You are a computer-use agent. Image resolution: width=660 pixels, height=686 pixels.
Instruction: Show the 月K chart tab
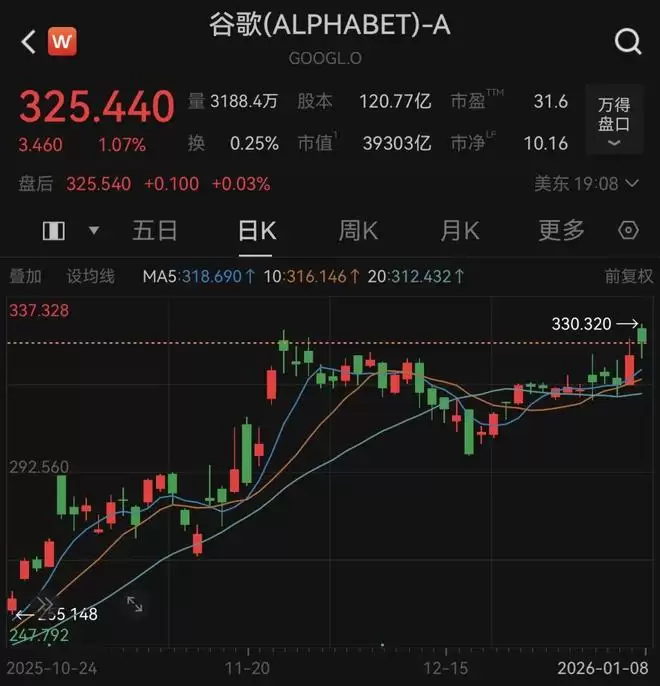pyautogui.click(x=460, y=231)
